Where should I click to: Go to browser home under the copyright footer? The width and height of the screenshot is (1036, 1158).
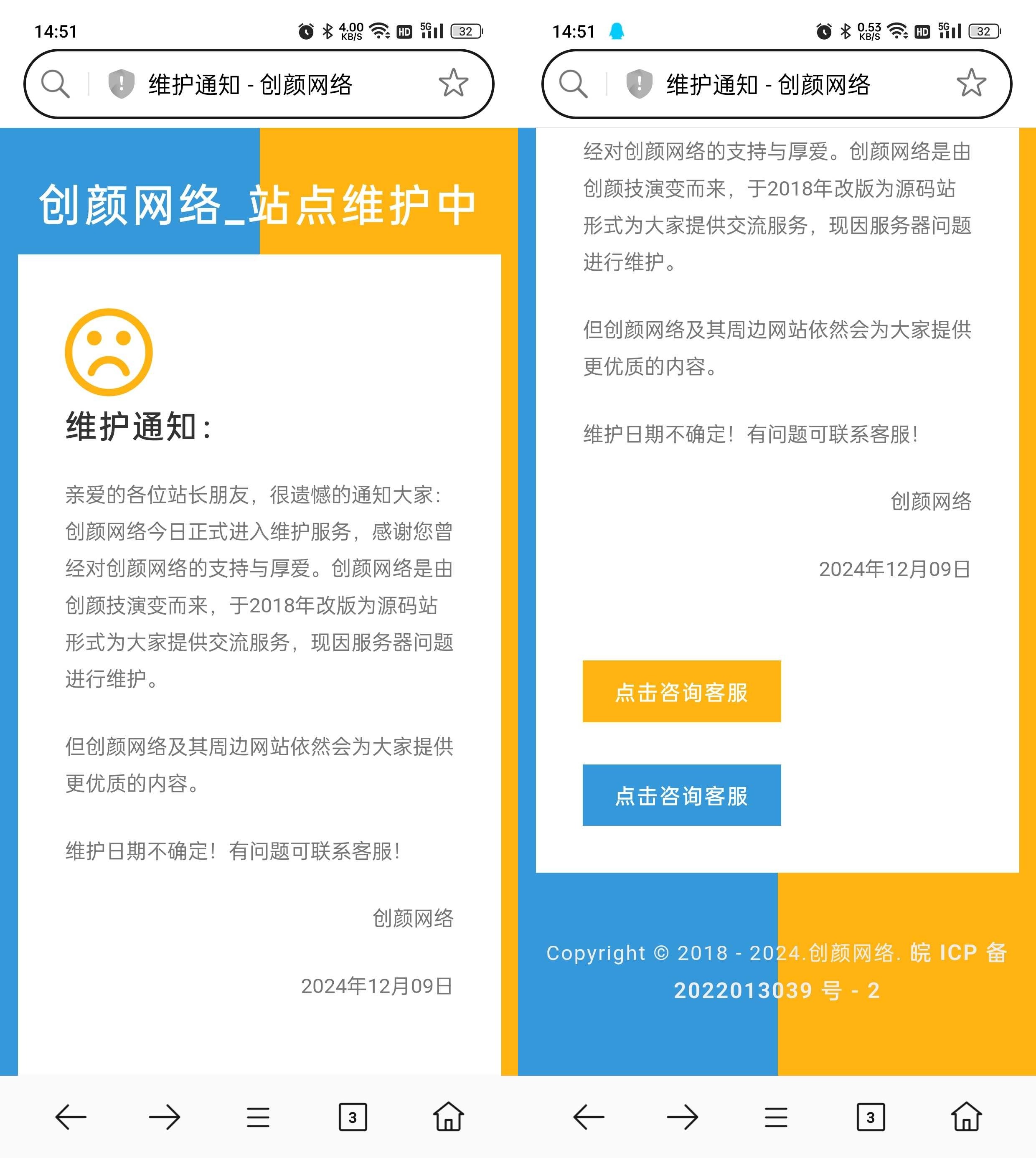click(967, 1117)
